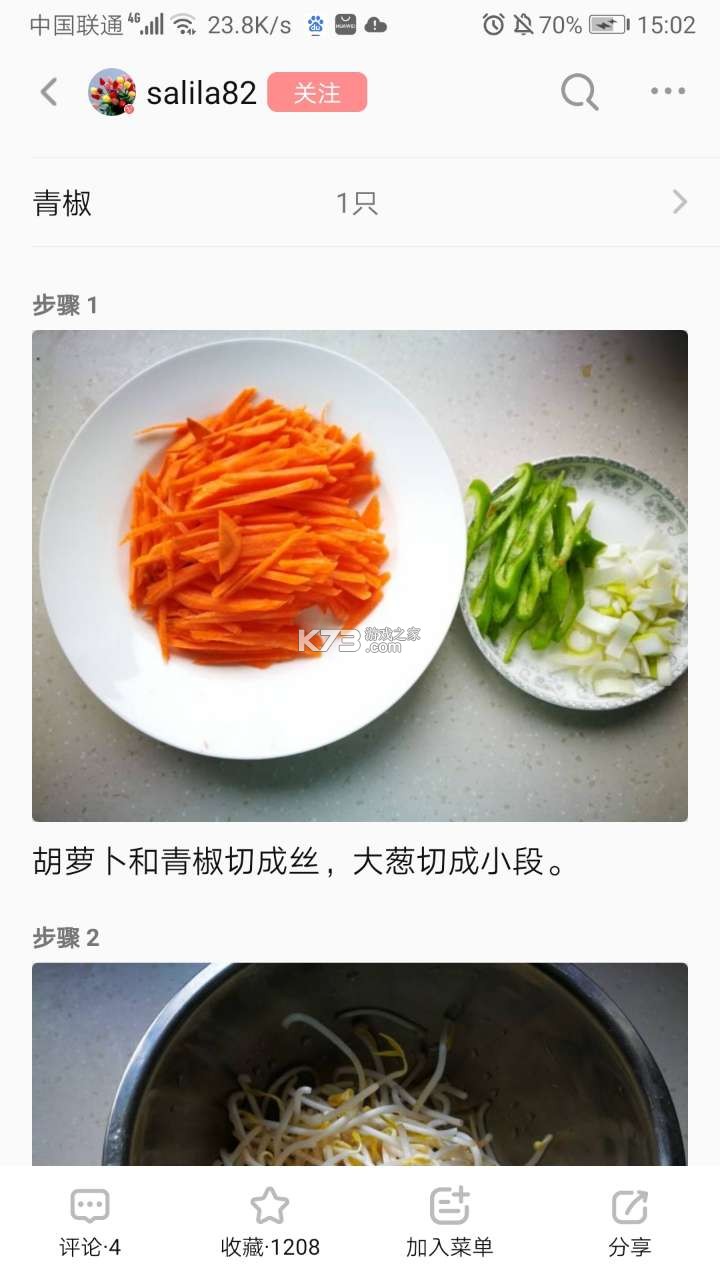The height and width of the screenshot is (1280, 720).
Task: Open the 评论 comments section
Action: (90, 1223)
